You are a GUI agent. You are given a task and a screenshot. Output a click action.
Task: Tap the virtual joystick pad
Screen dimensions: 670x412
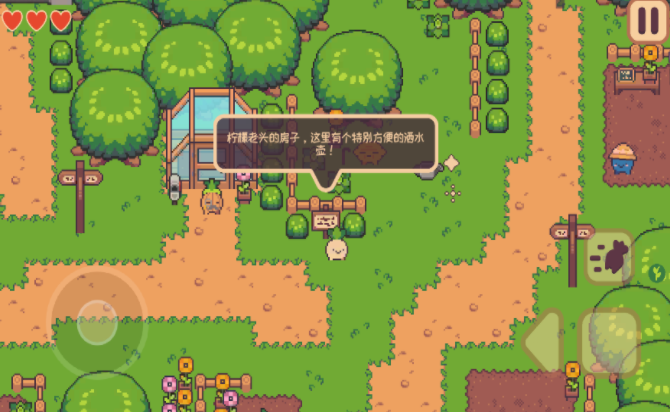(x=97, y=321)
